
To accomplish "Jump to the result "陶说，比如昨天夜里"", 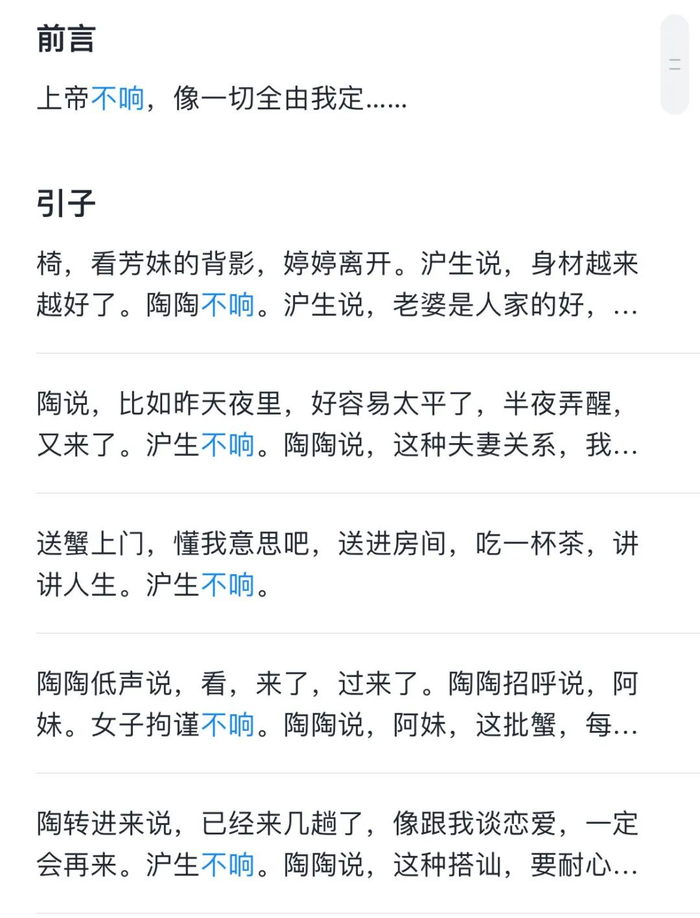I will pos(337,425).
